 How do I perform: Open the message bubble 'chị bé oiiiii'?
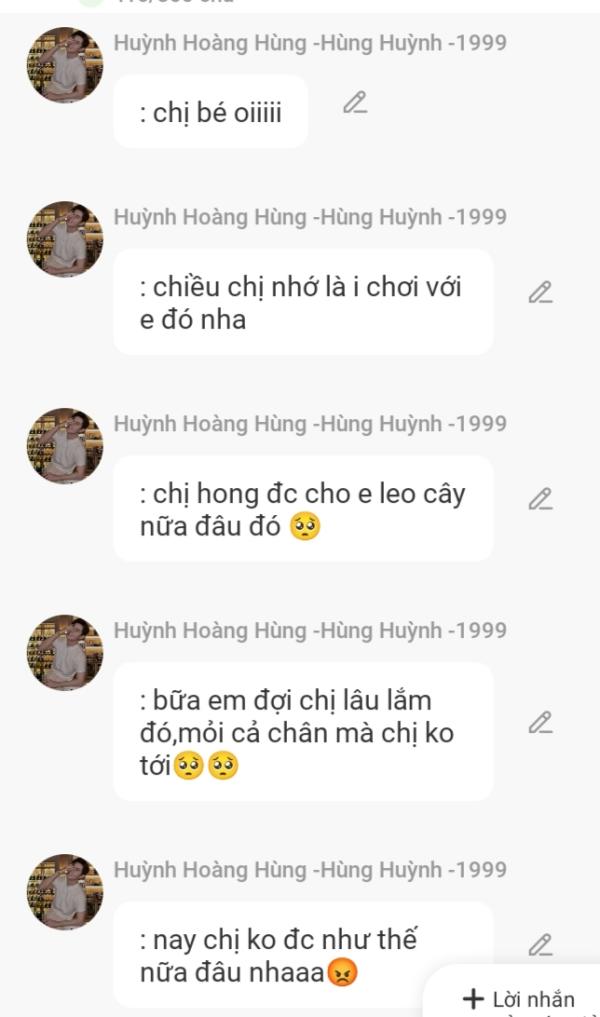(211, 113)
